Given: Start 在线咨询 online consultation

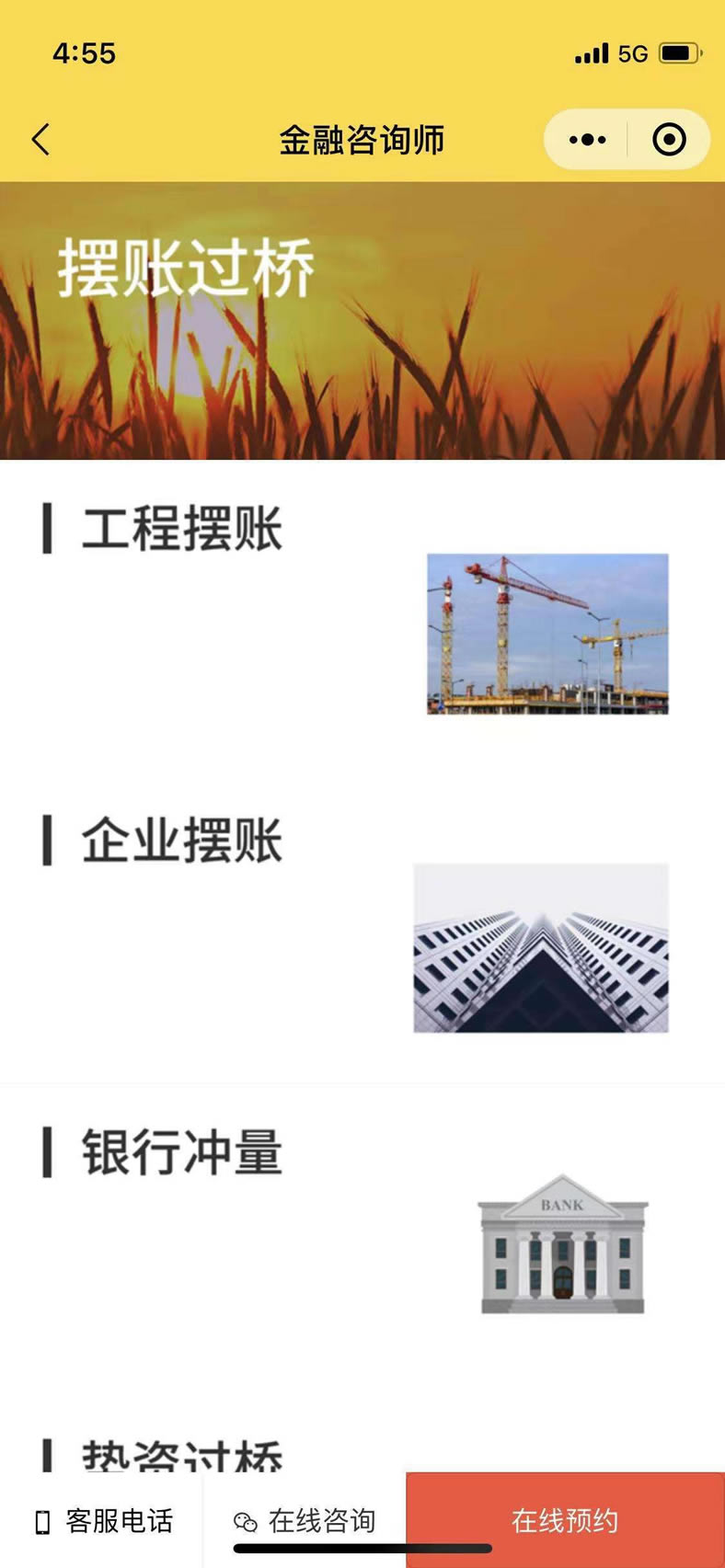Looking at the screenshot, I should click(x=305, y=1521).
